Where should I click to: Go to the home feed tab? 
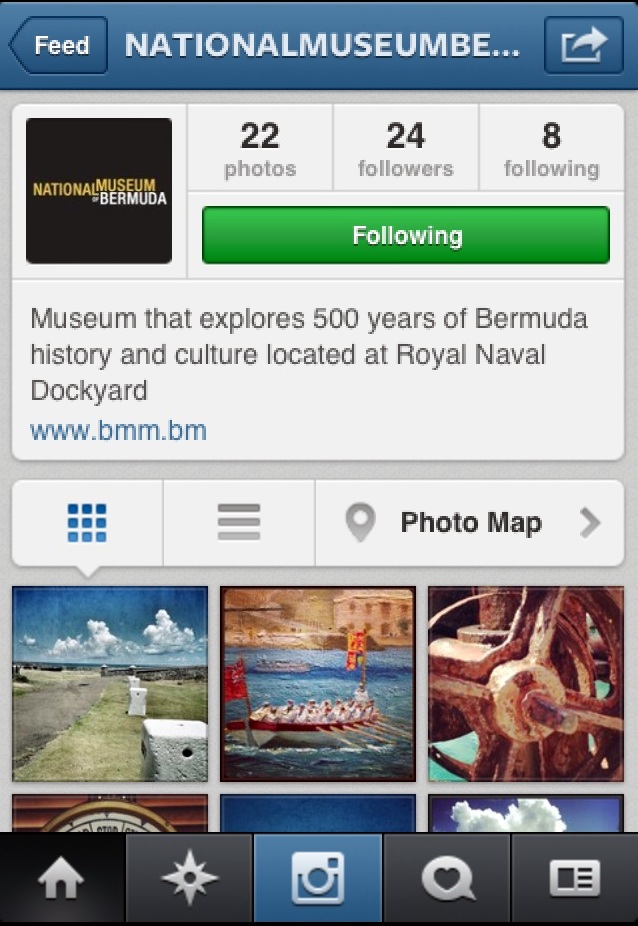[x=63, y=879]
